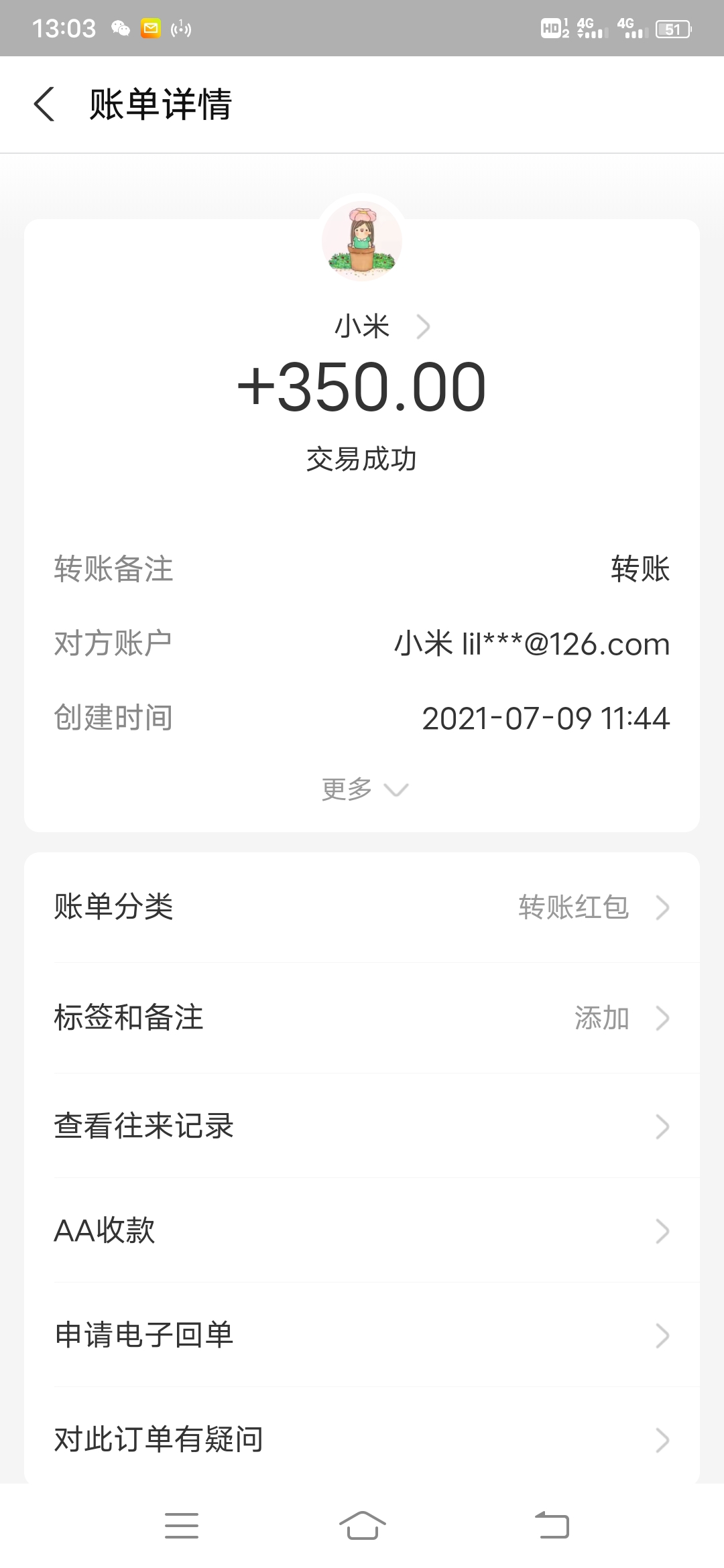The image size is (724, 1568).
Task: Tap 添加 to add tags and notes
Action: [x=603, y=1019]
